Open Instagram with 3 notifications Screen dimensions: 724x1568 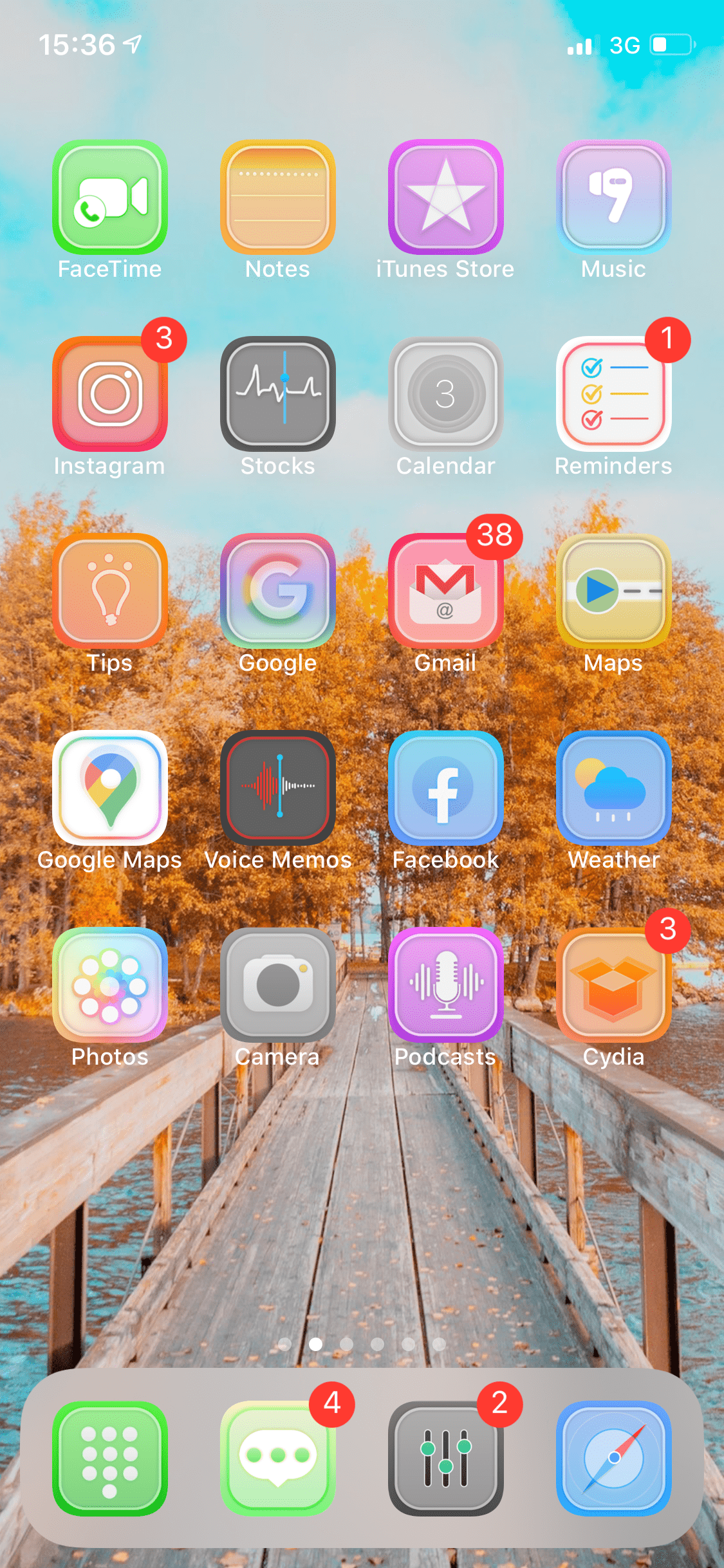[x=110, y=394]
